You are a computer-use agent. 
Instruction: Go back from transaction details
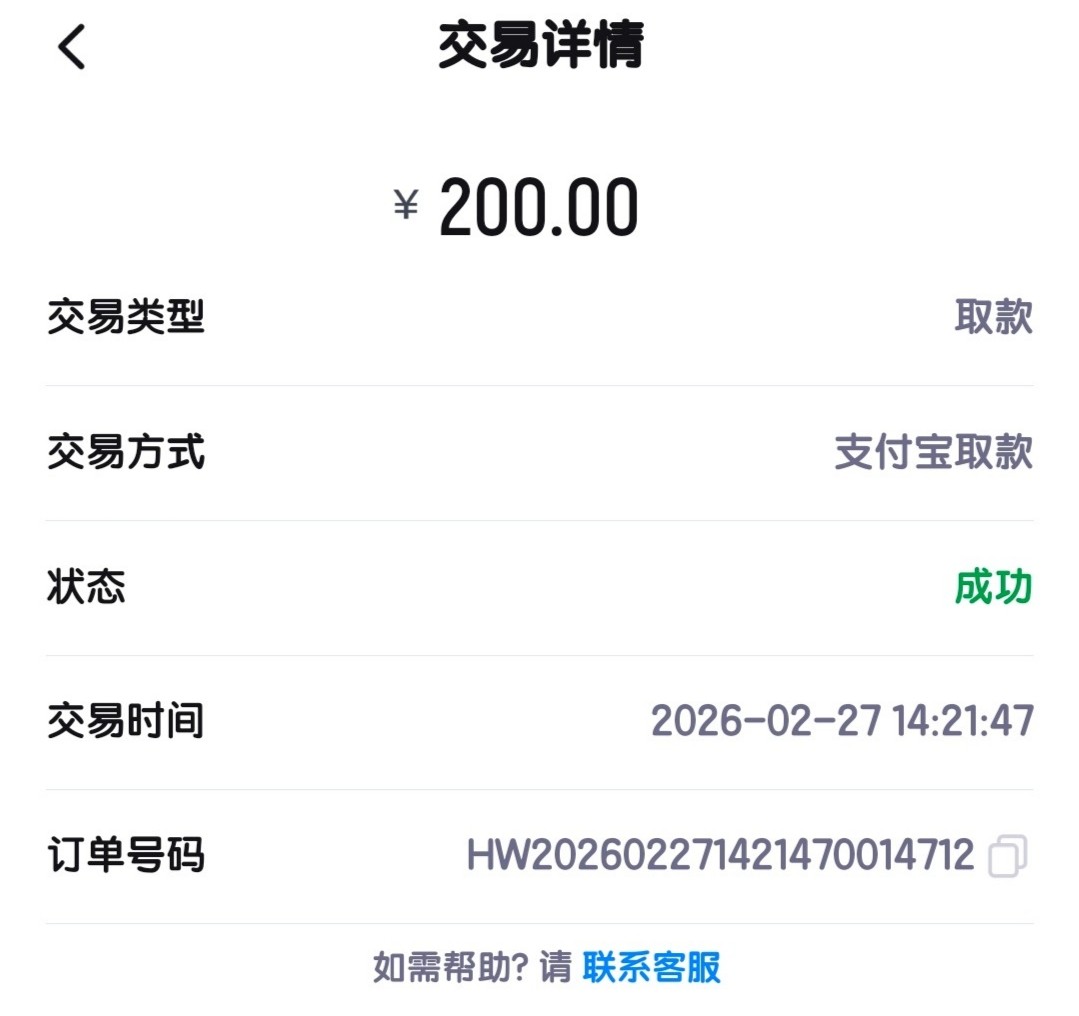pos(72,48)
